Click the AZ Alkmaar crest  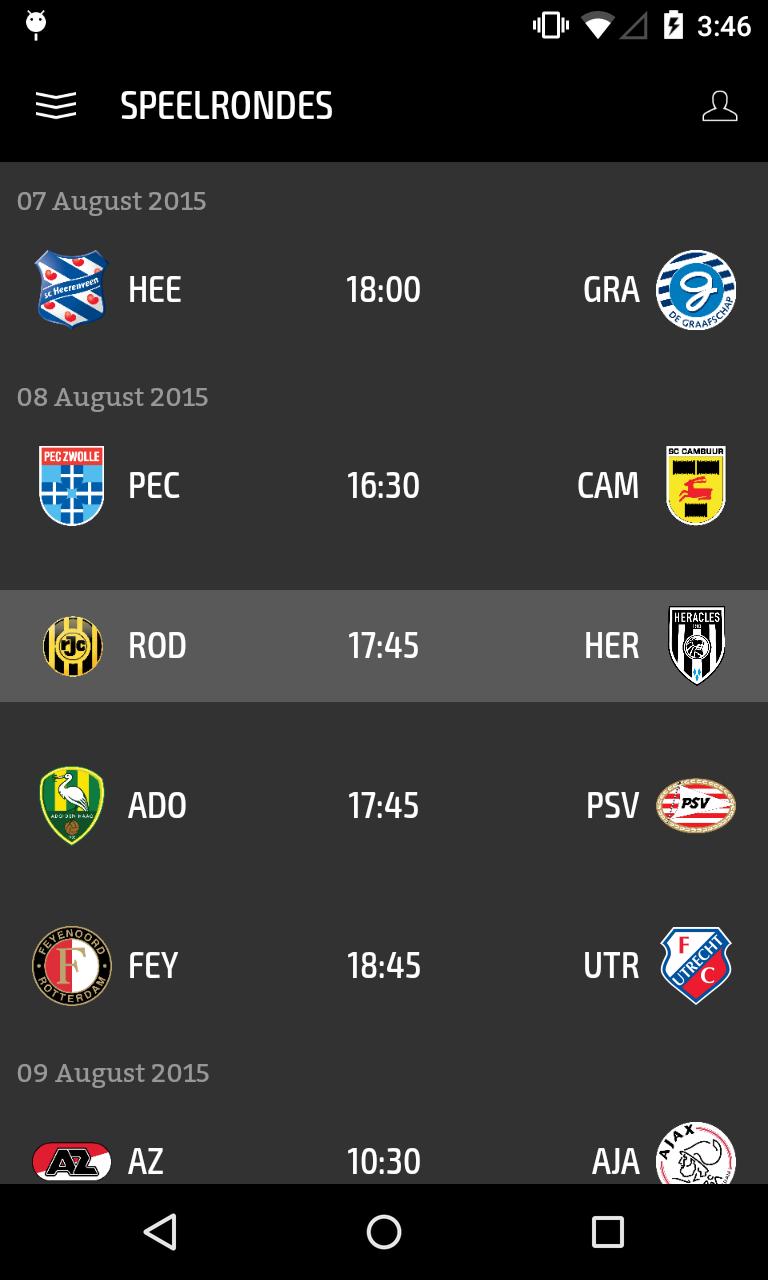coord(72,1160)
